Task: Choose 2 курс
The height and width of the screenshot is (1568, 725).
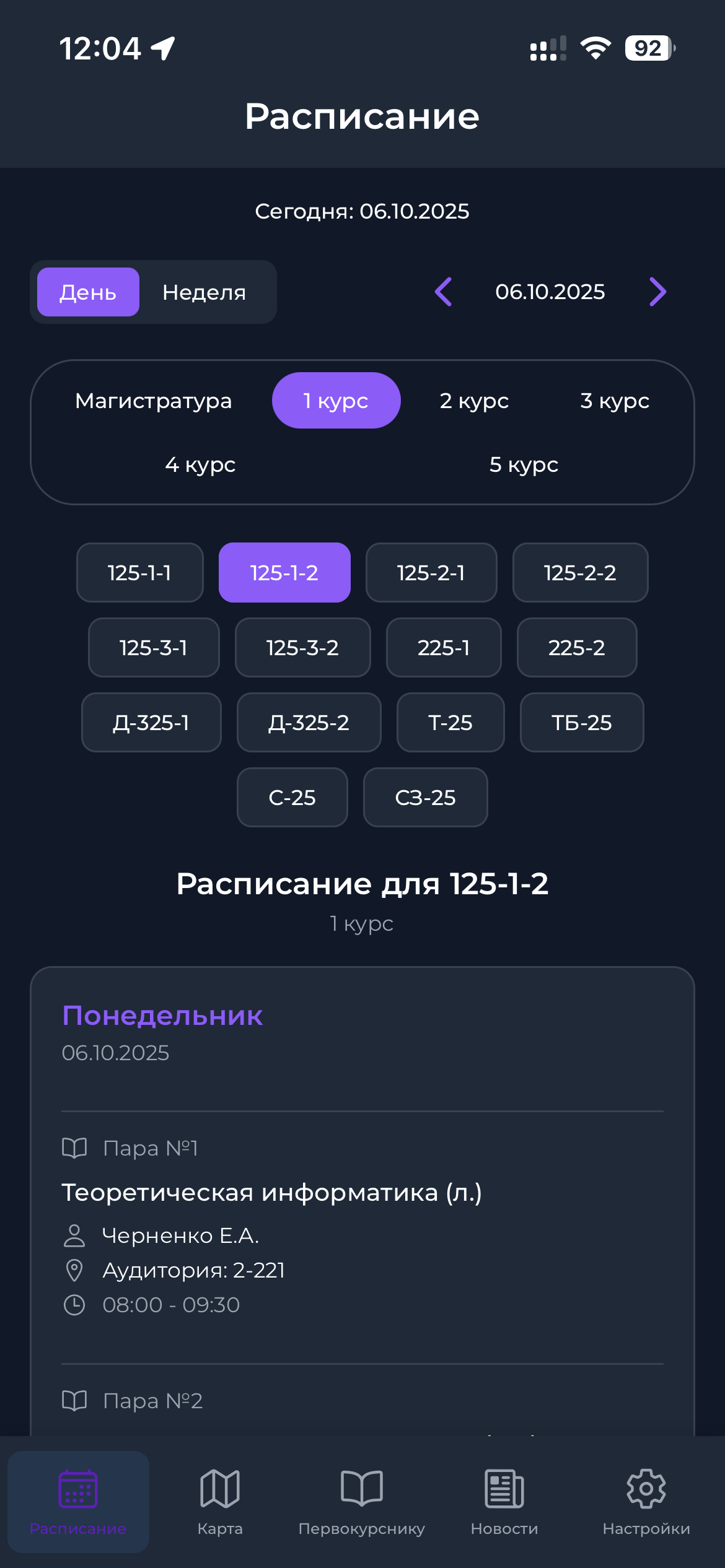Action: (474, 401)
